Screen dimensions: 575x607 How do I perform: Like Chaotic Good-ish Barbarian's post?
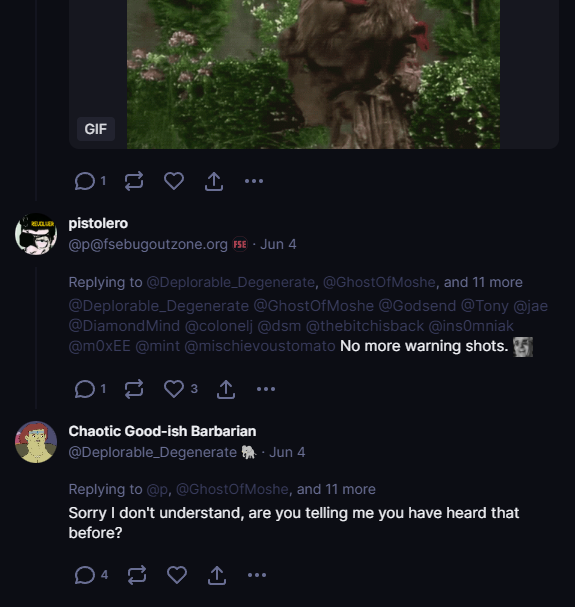point(177,575)
